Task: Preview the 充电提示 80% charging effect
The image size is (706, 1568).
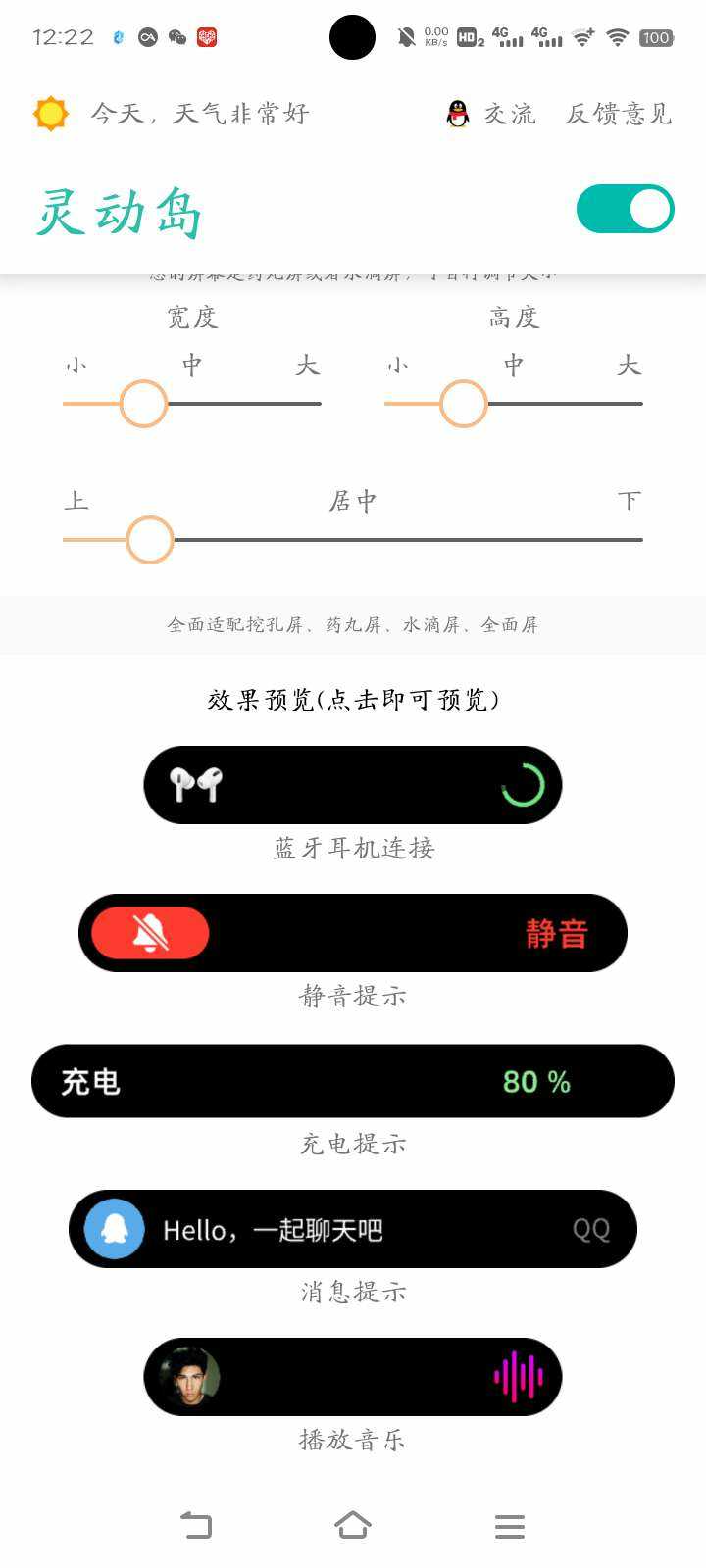Action: click(x=353, y=1081)
